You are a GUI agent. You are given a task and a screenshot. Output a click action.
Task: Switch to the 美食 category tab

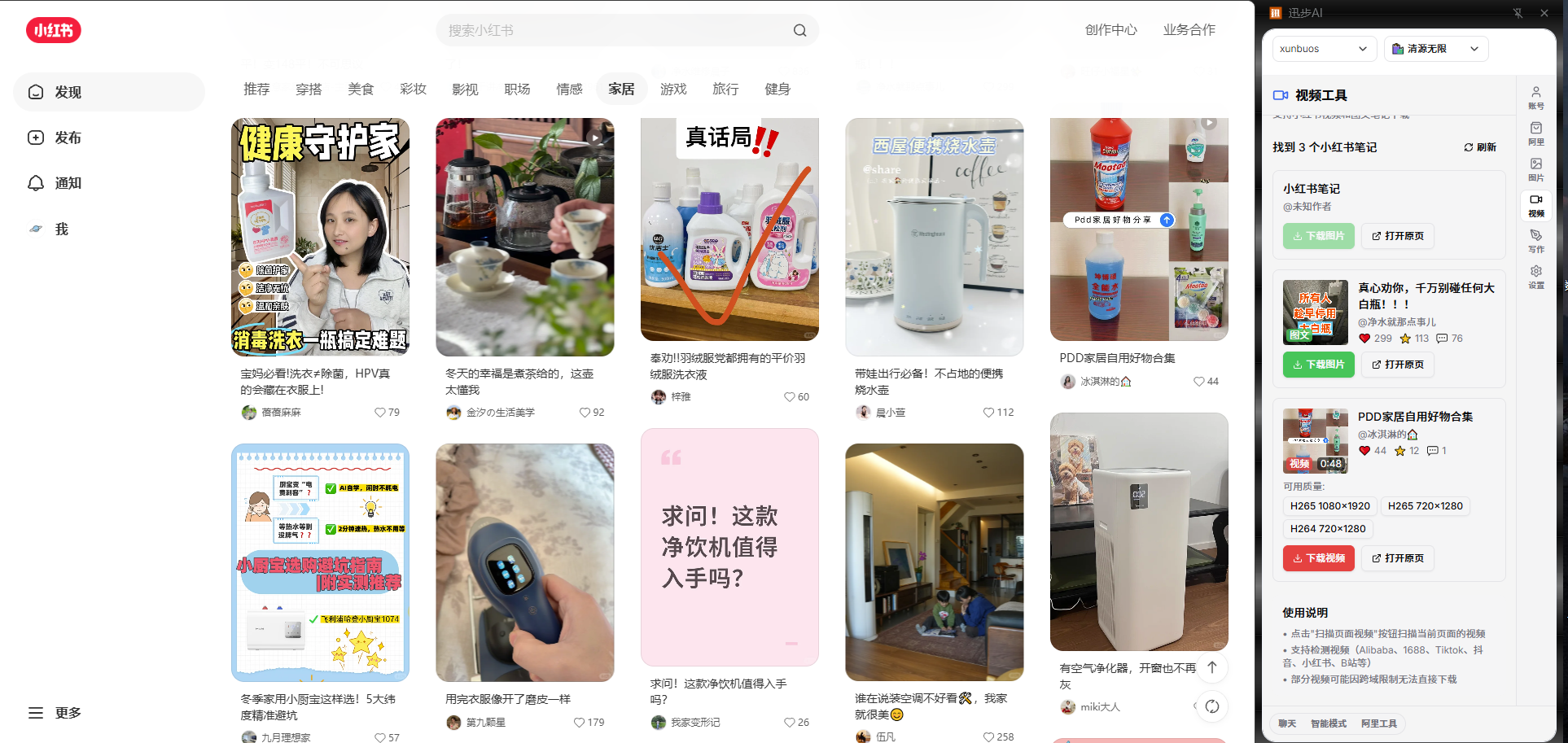[361, 89]
